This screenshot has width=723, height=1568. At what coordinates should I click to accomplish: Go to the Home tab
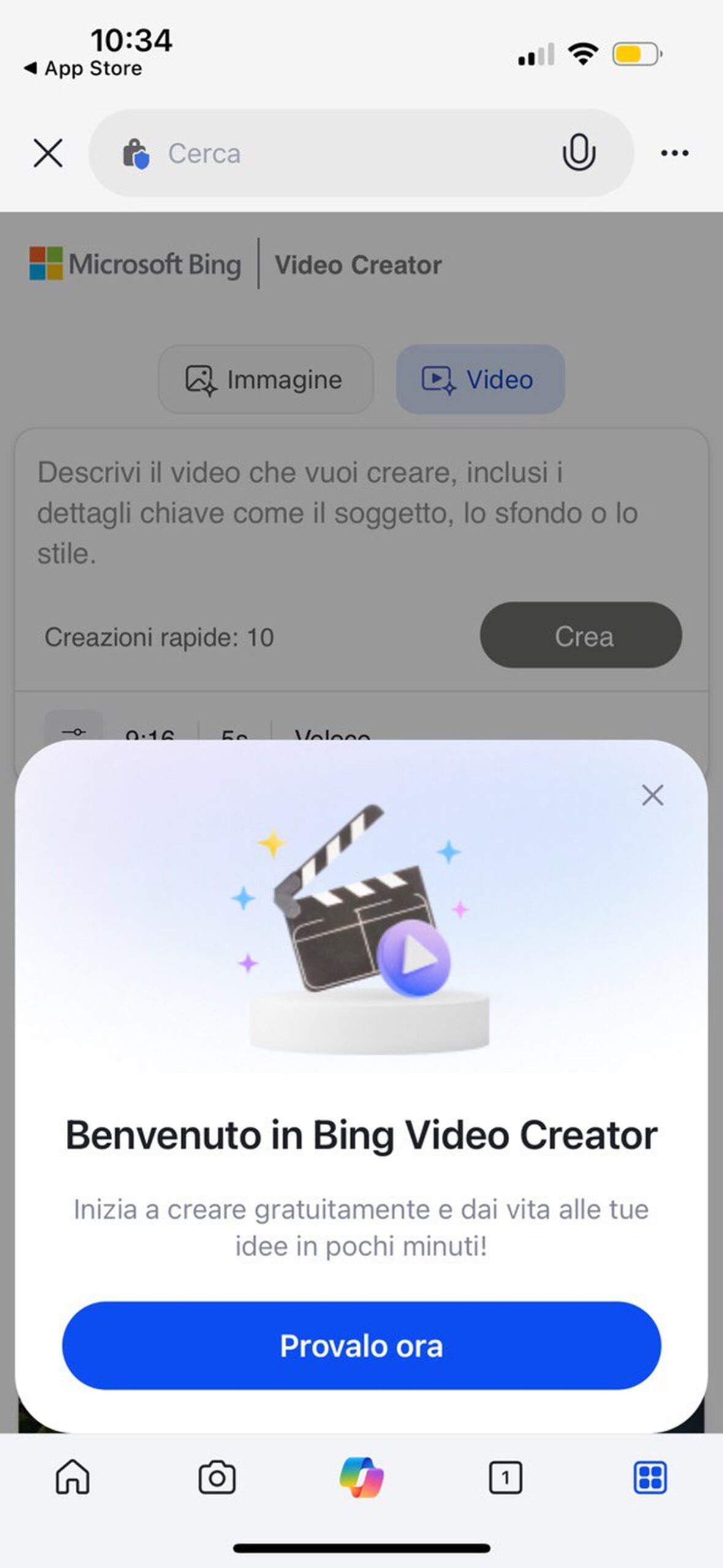point(73,1478)
